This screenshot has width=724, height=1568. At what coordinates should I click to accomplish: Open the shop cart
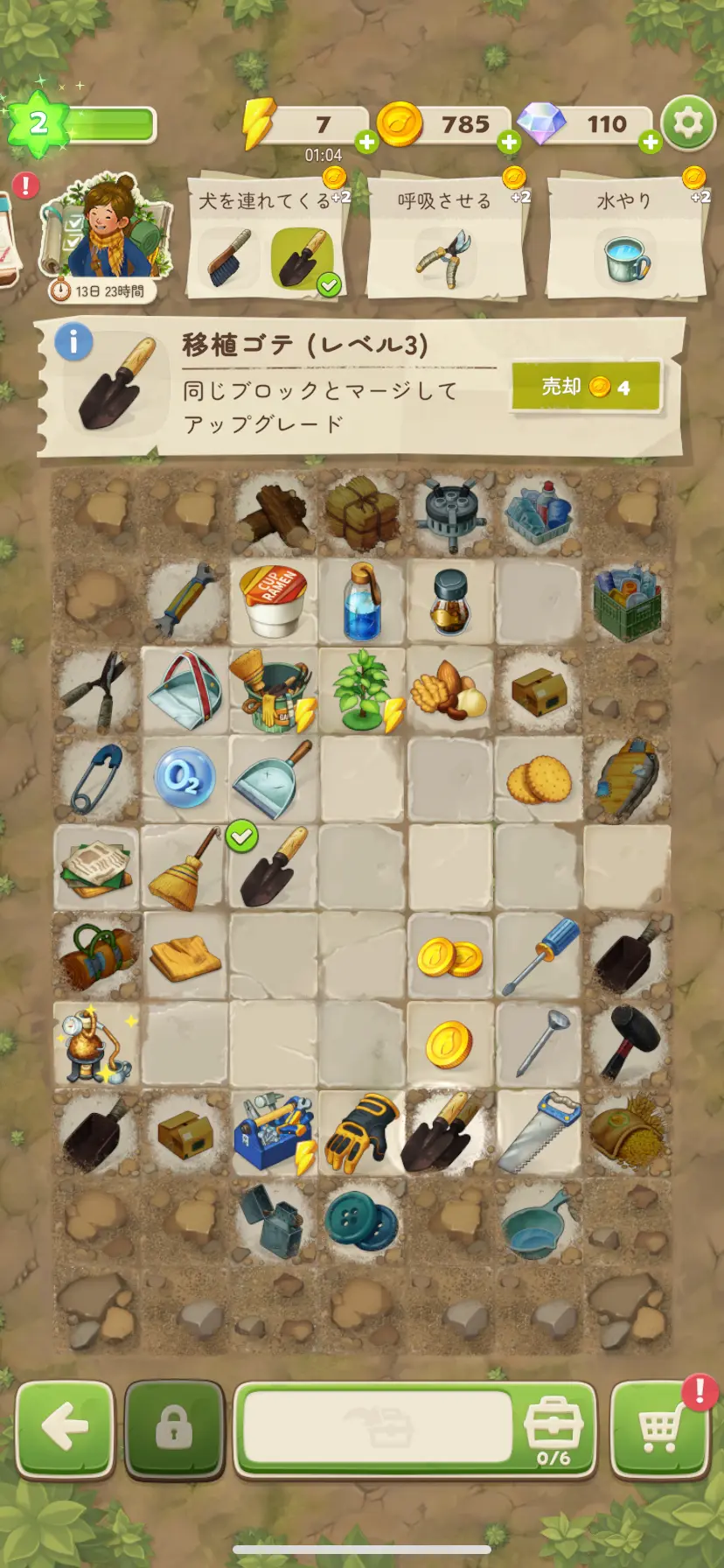659,1429
